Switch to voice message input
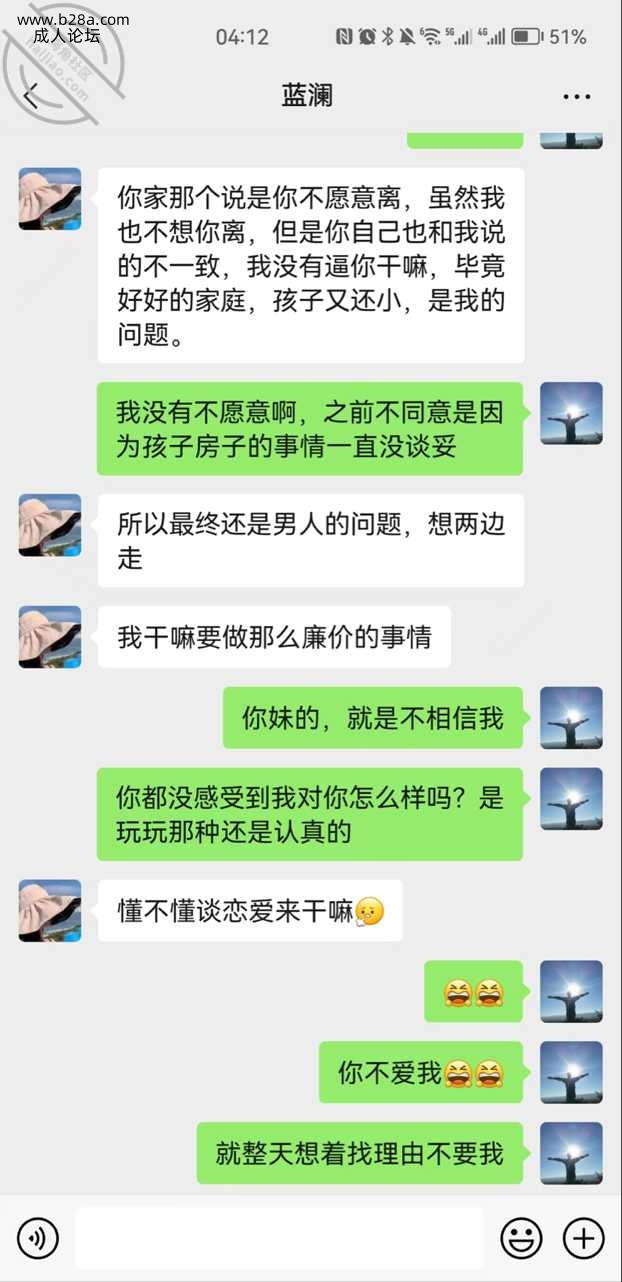 (38, 1239)
